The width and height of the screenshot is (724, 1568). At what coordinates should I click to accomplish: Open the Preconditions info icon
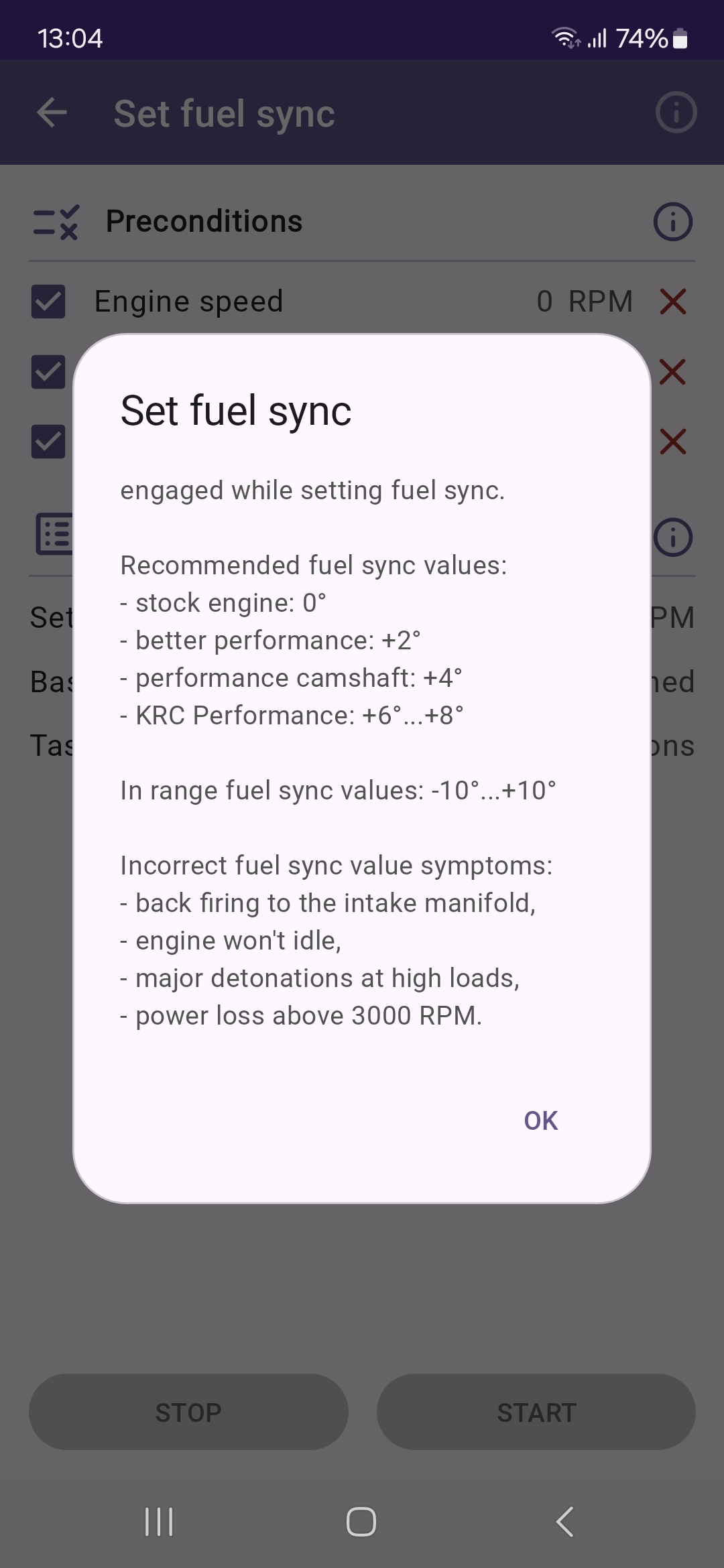click(x=672, y=222)
